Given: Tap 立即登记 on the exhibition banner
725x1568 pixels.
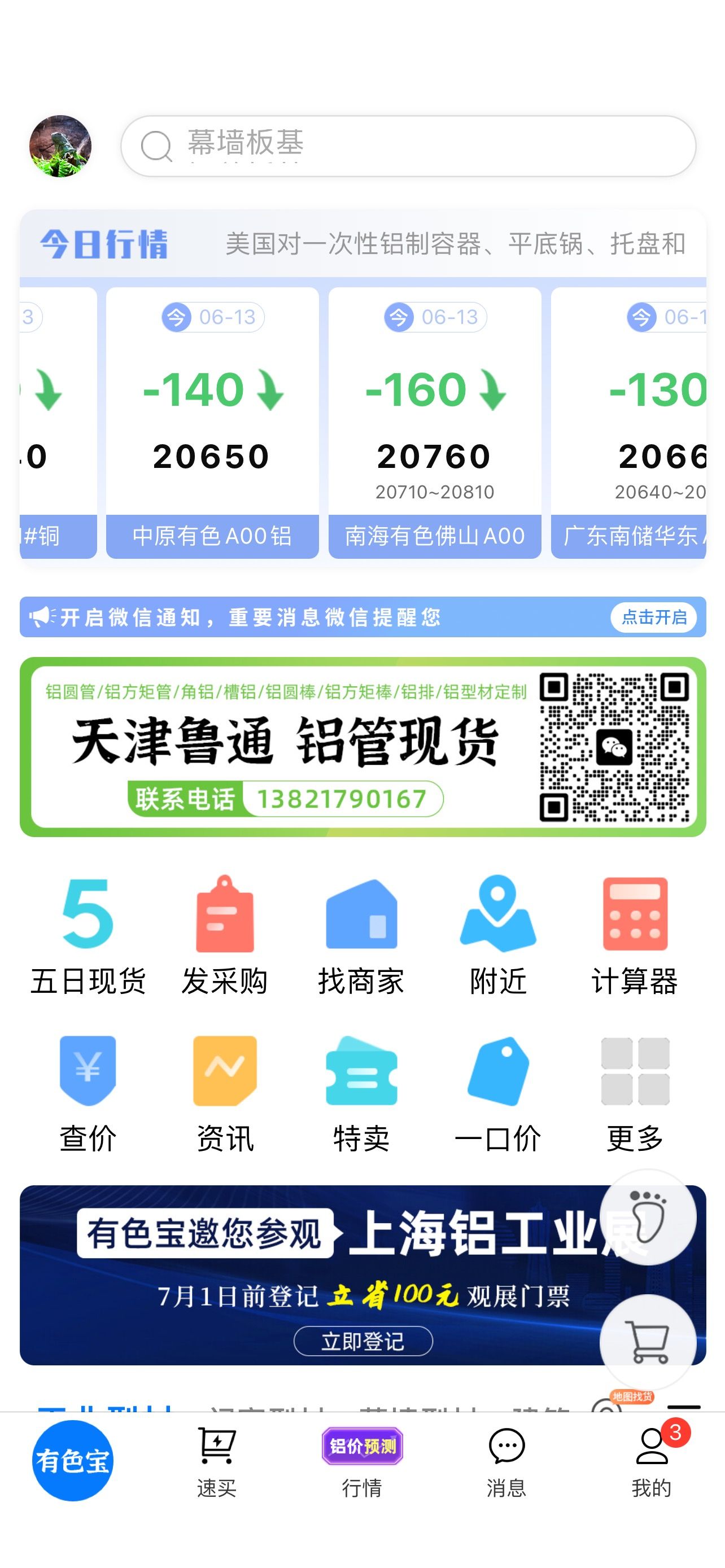Looking at the screenshot, I should coord(363,1341).
